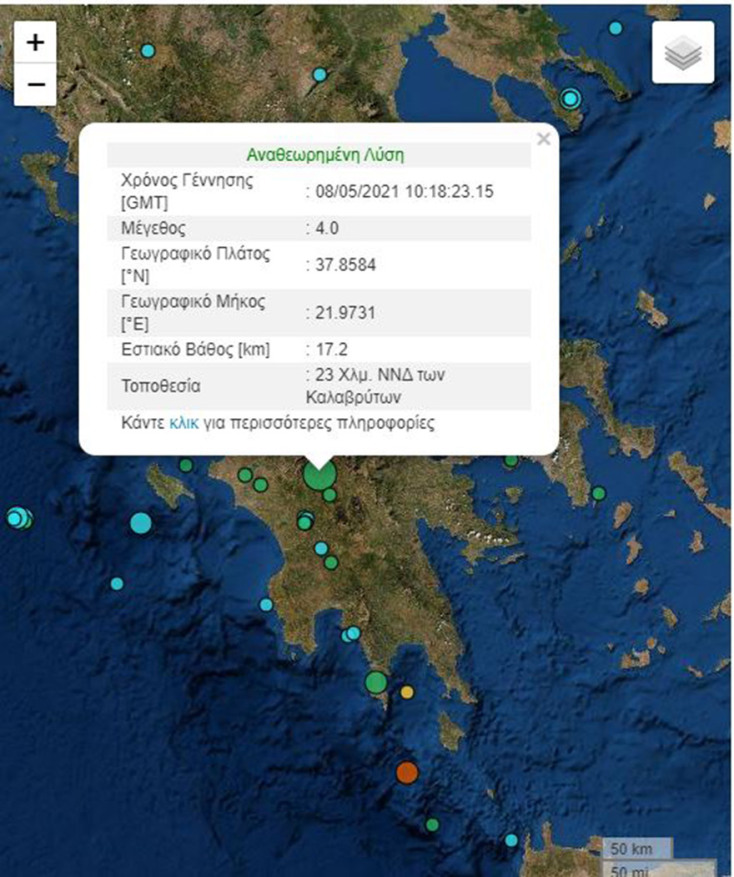Close the earthquake info popup

[543, 140]
